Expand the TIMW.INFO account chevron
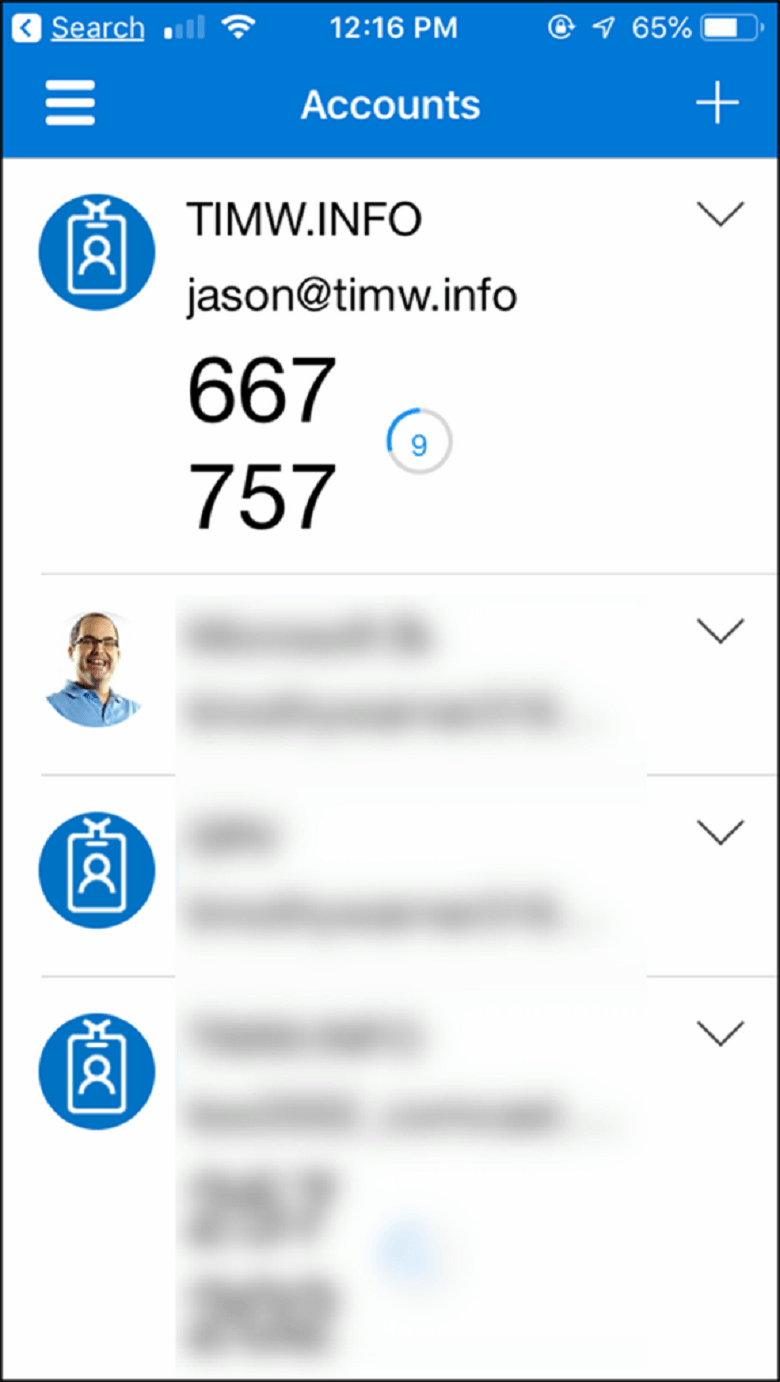 click(720, 214)
